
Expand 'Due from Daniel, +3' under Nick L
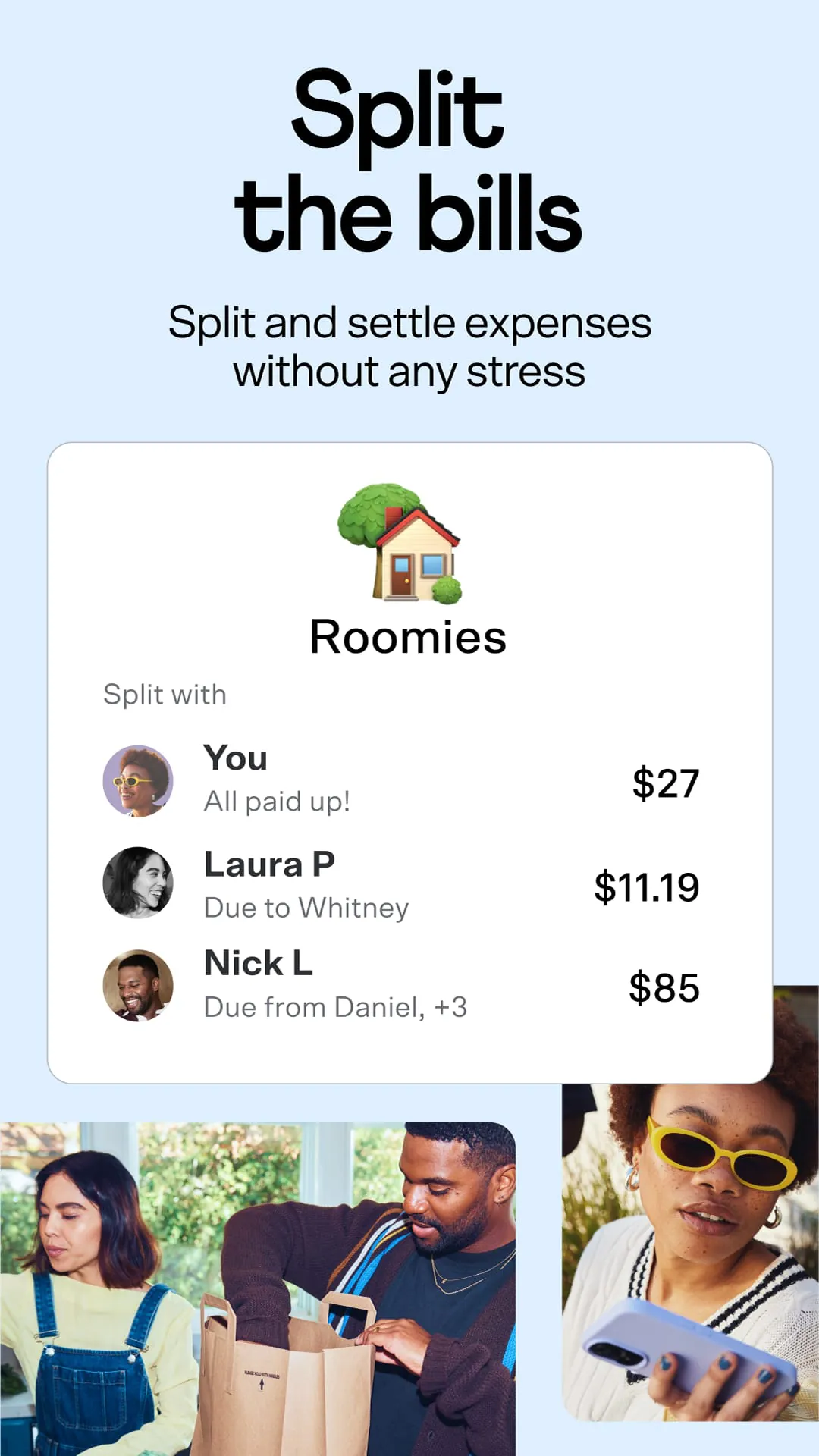pyautogui.click(x=336, y=1007)
